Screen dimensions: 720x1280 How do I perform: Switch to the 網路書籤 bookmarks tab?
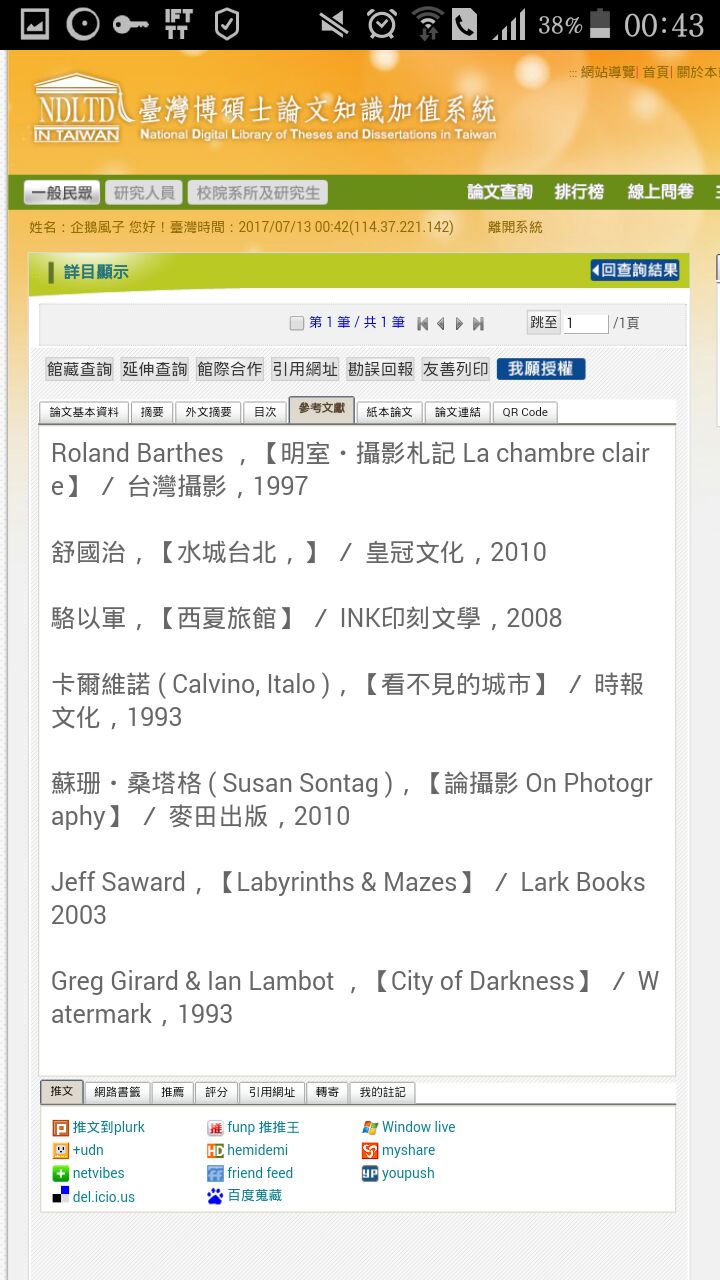pos(118,1092)
